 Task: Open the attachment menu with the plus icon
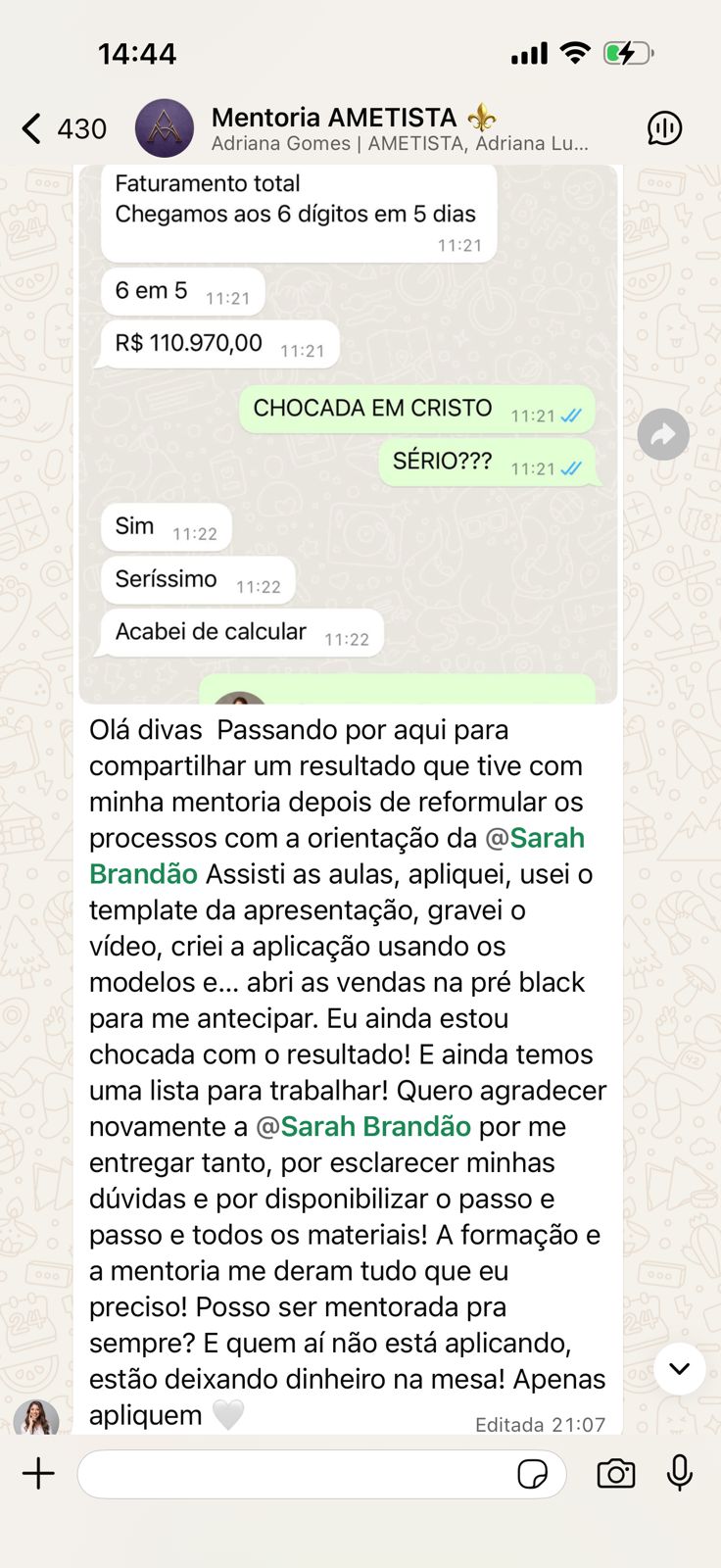click(x=37, y=1473)
